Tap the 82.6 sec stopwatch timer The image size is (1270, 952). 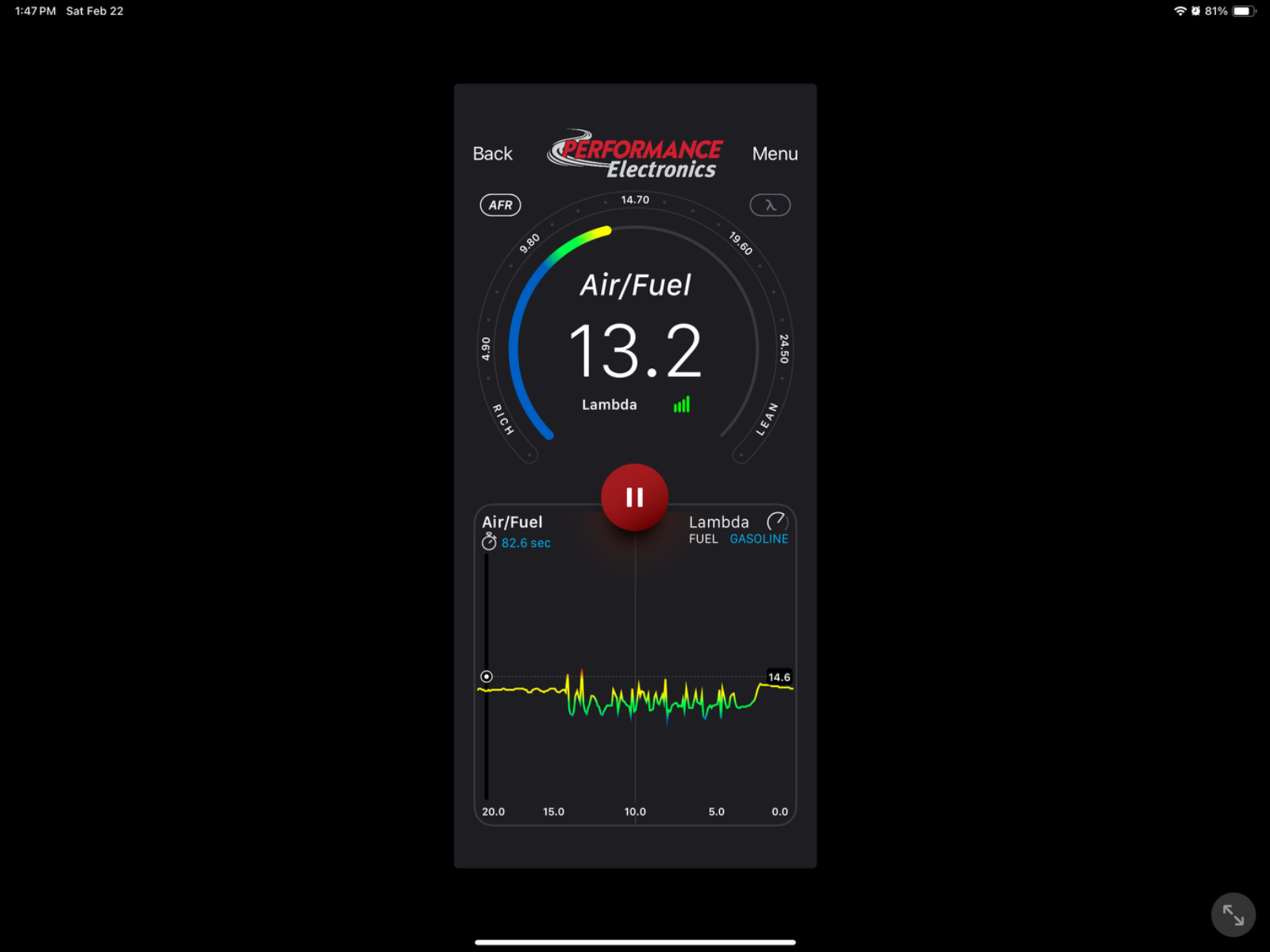tap(516, 543)
